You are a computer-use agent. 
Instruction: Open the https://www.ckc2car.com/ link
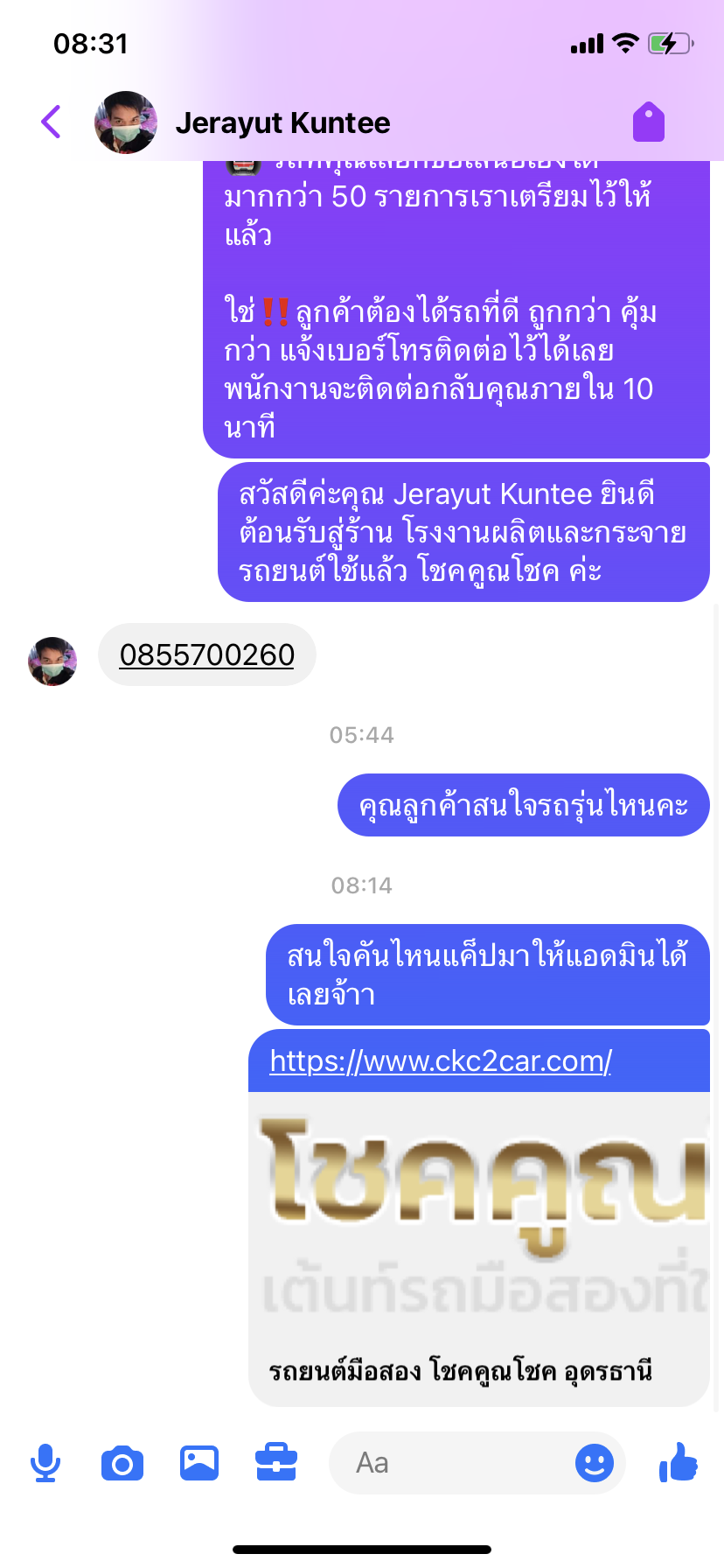click(x=441, y=1060)
